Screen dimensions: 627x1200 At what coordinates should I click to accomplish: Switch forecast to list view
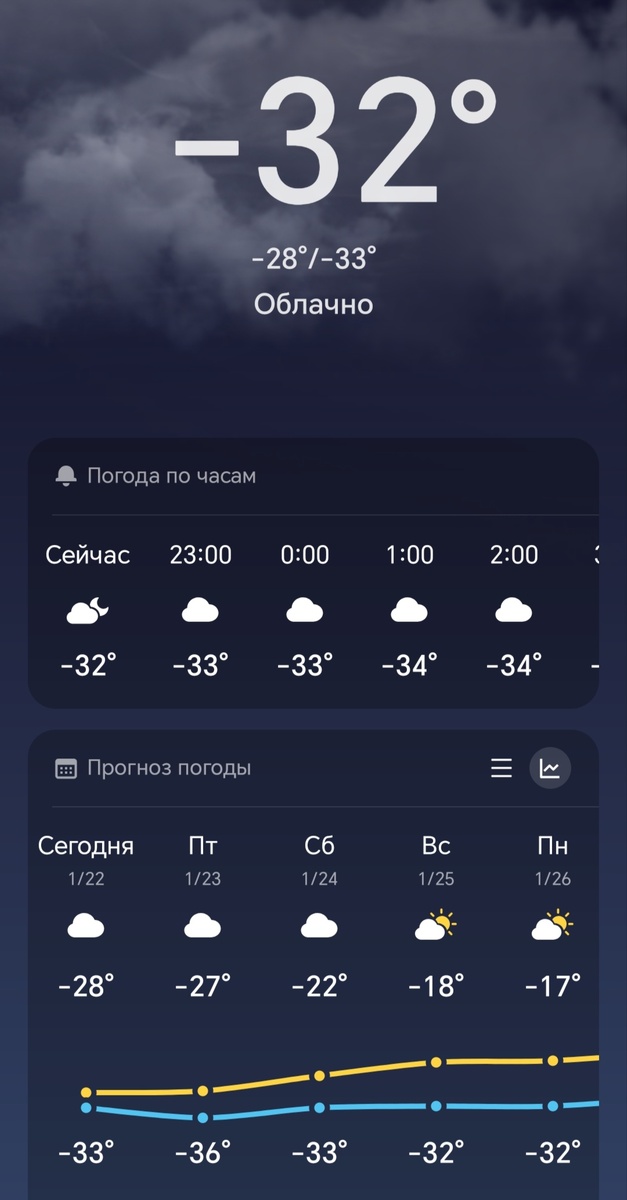click(501, 768)
